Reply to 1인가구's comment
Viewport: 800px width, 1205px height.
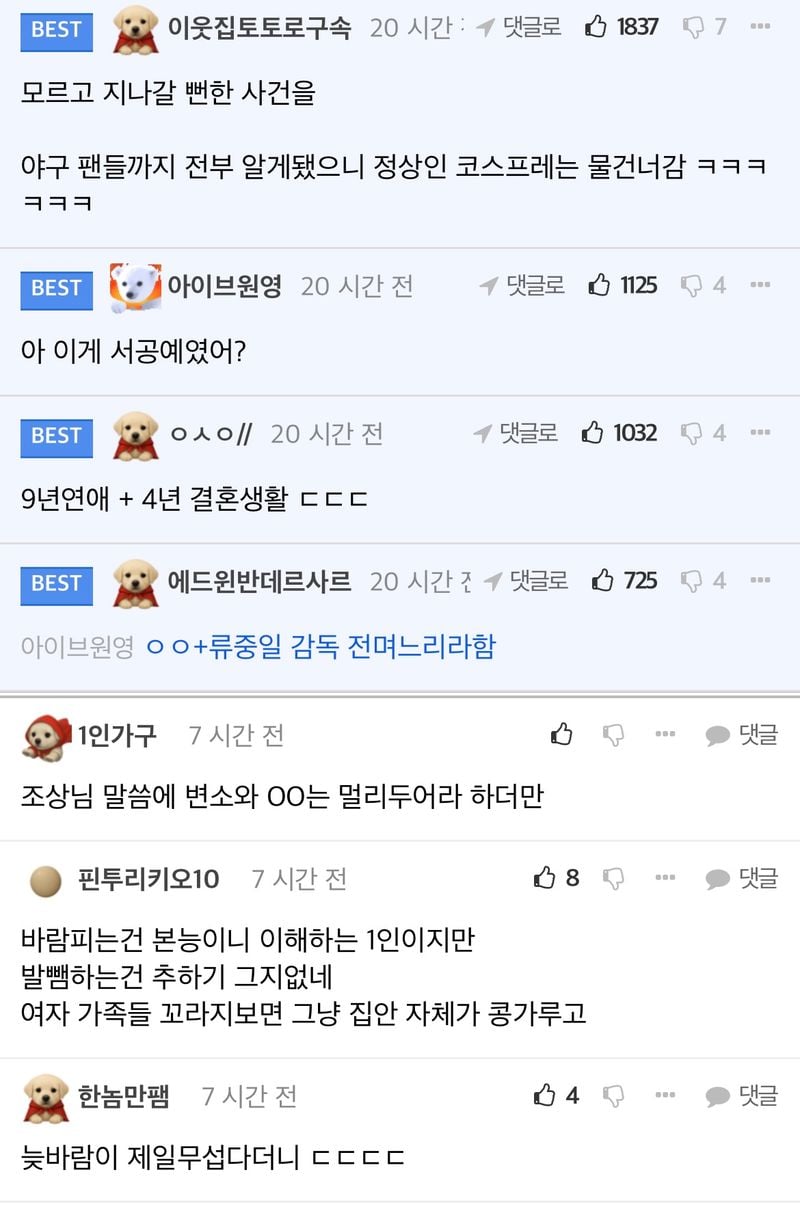(x=742, y=735)
